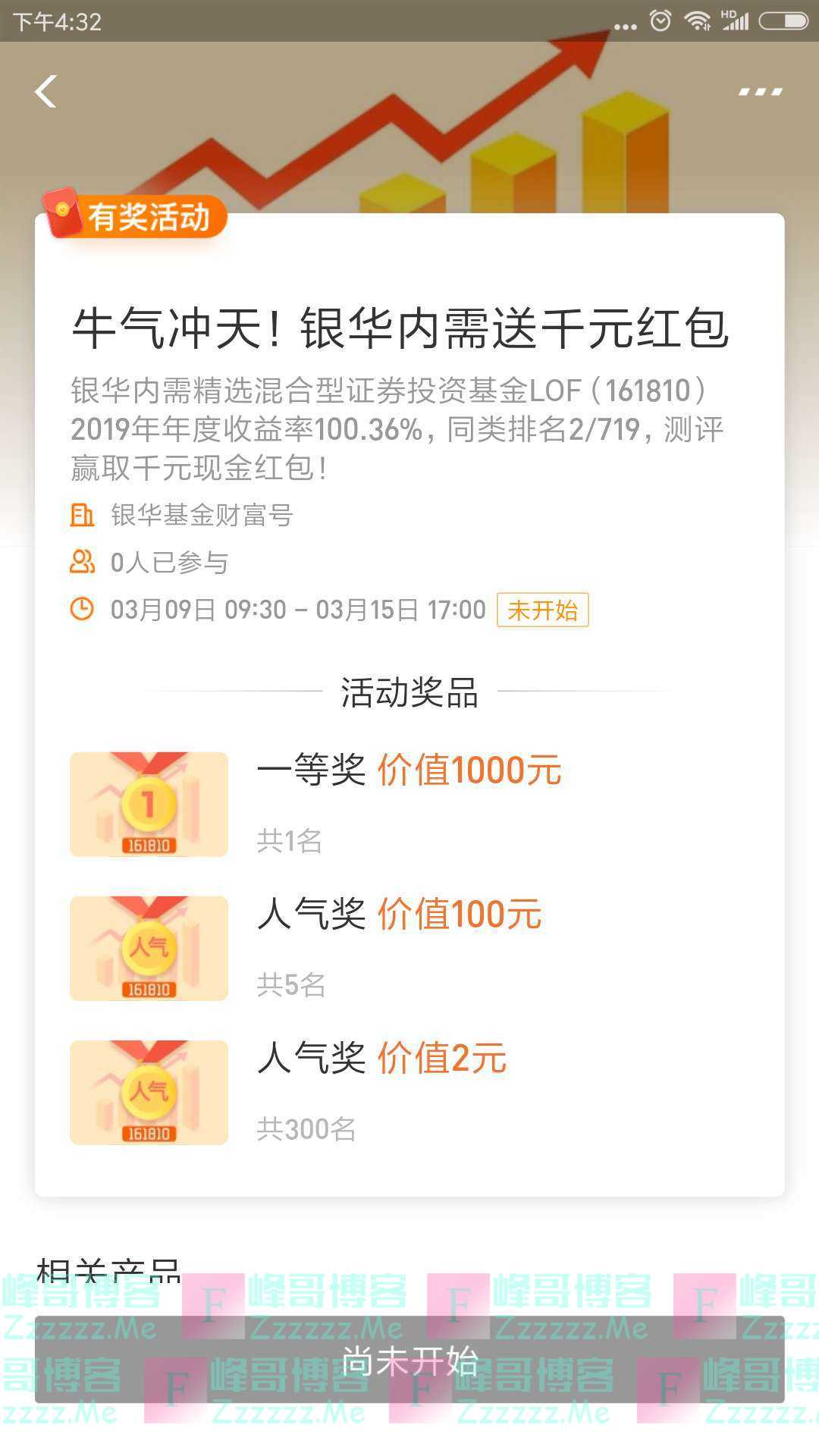Viewport: 819px width, 1456px height.
Task: Tap the 尚未开始 button
Action: point(409,1360)
